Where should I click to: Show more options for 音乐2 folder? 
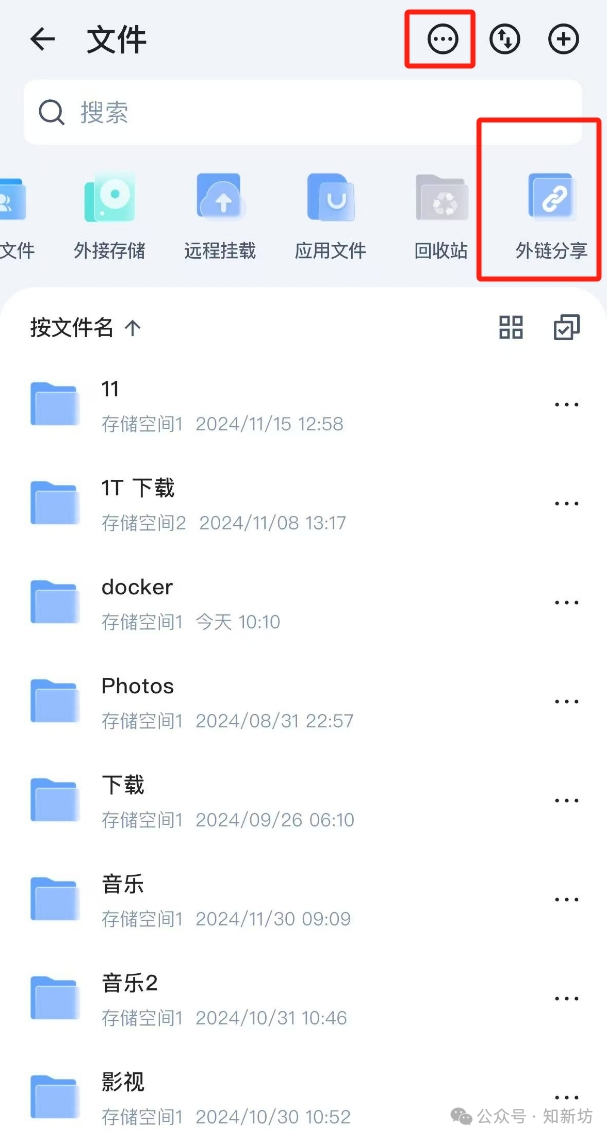tap(566, 999)
